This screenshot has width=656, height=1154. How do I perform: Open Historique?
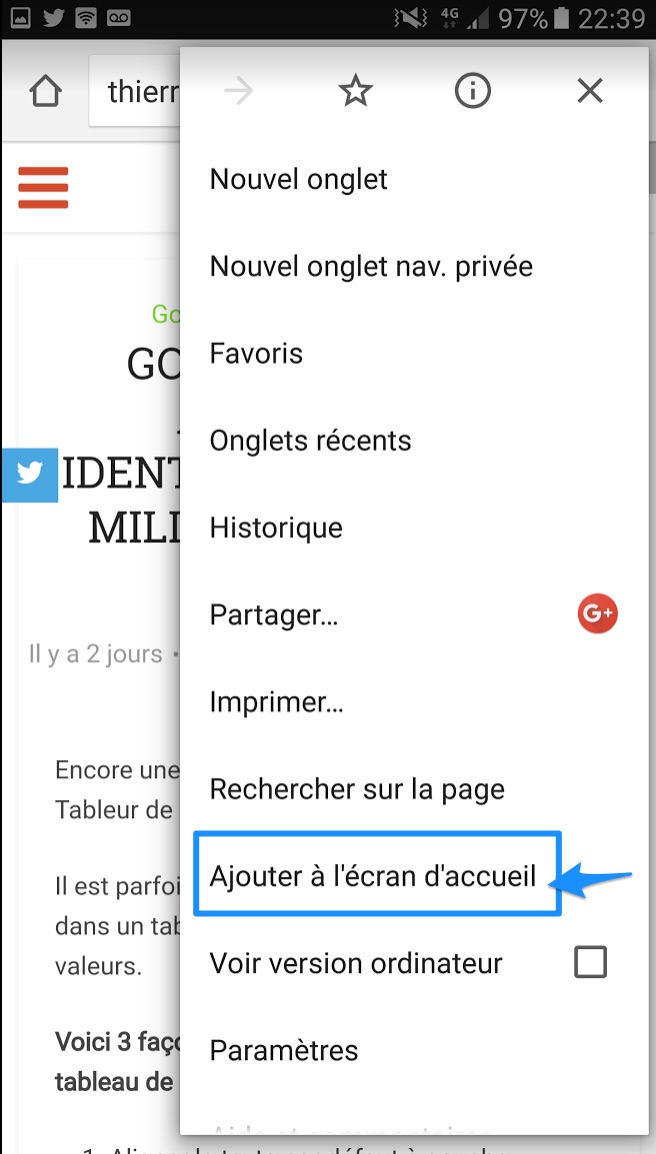pyautogui.click(x=276, y=528)
